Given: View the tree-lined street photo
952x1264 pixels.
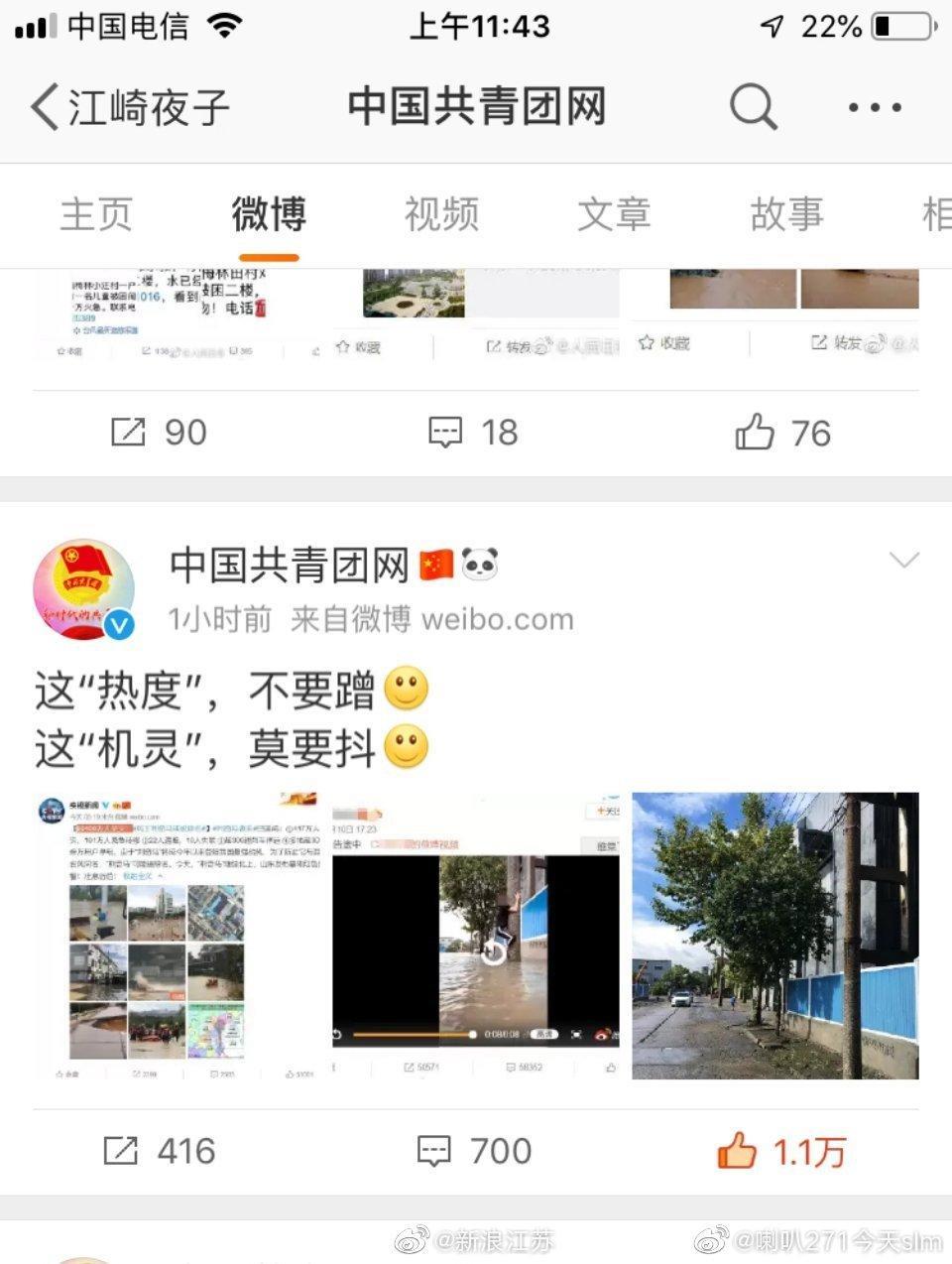Looking at the screenshot, I should pos(775,936).
